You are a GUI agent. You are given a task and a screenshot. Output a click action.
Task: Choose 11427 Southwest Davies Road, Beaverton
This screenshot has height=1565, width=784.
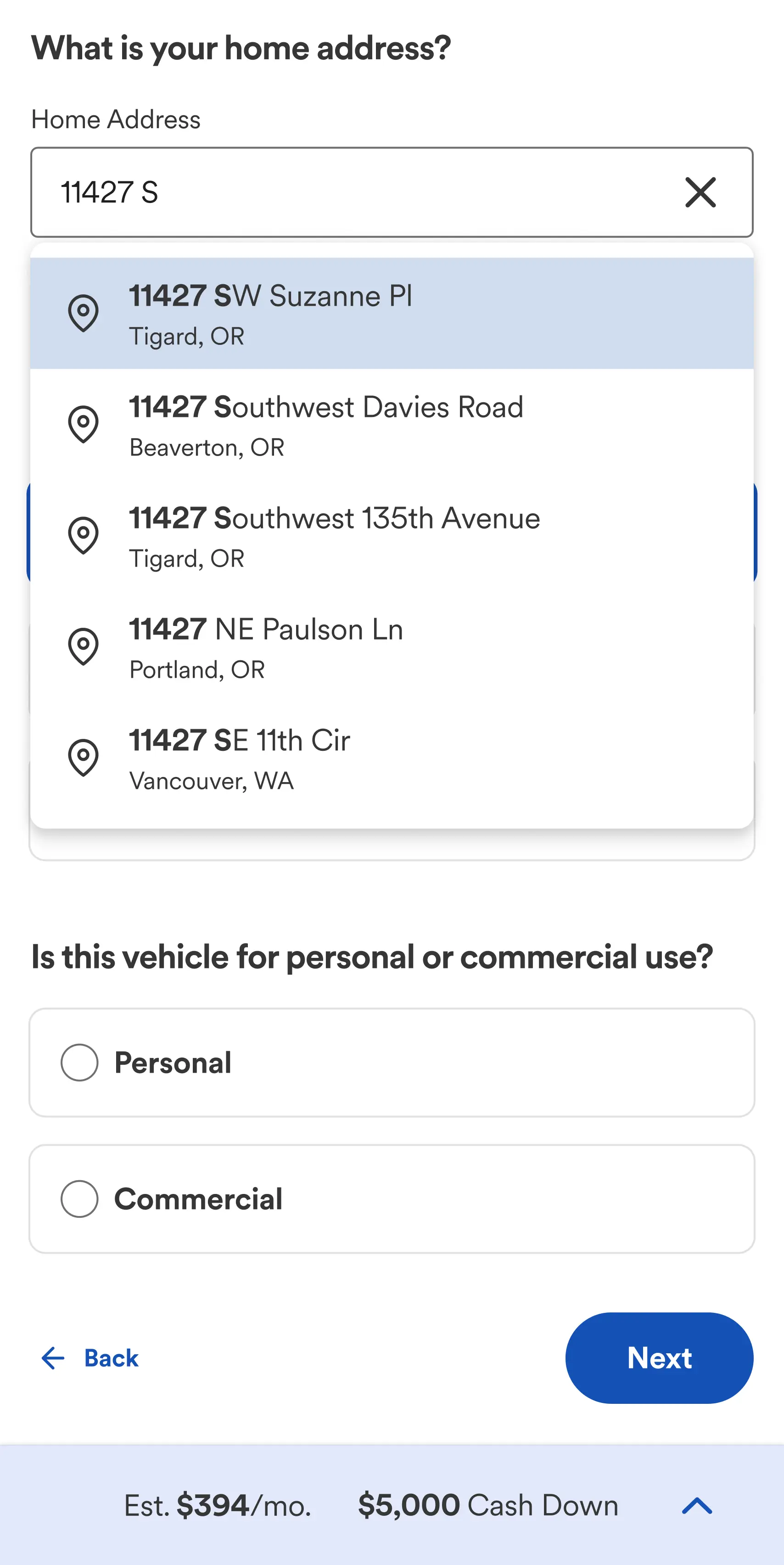pyautogui.click(x=392, y=424)
